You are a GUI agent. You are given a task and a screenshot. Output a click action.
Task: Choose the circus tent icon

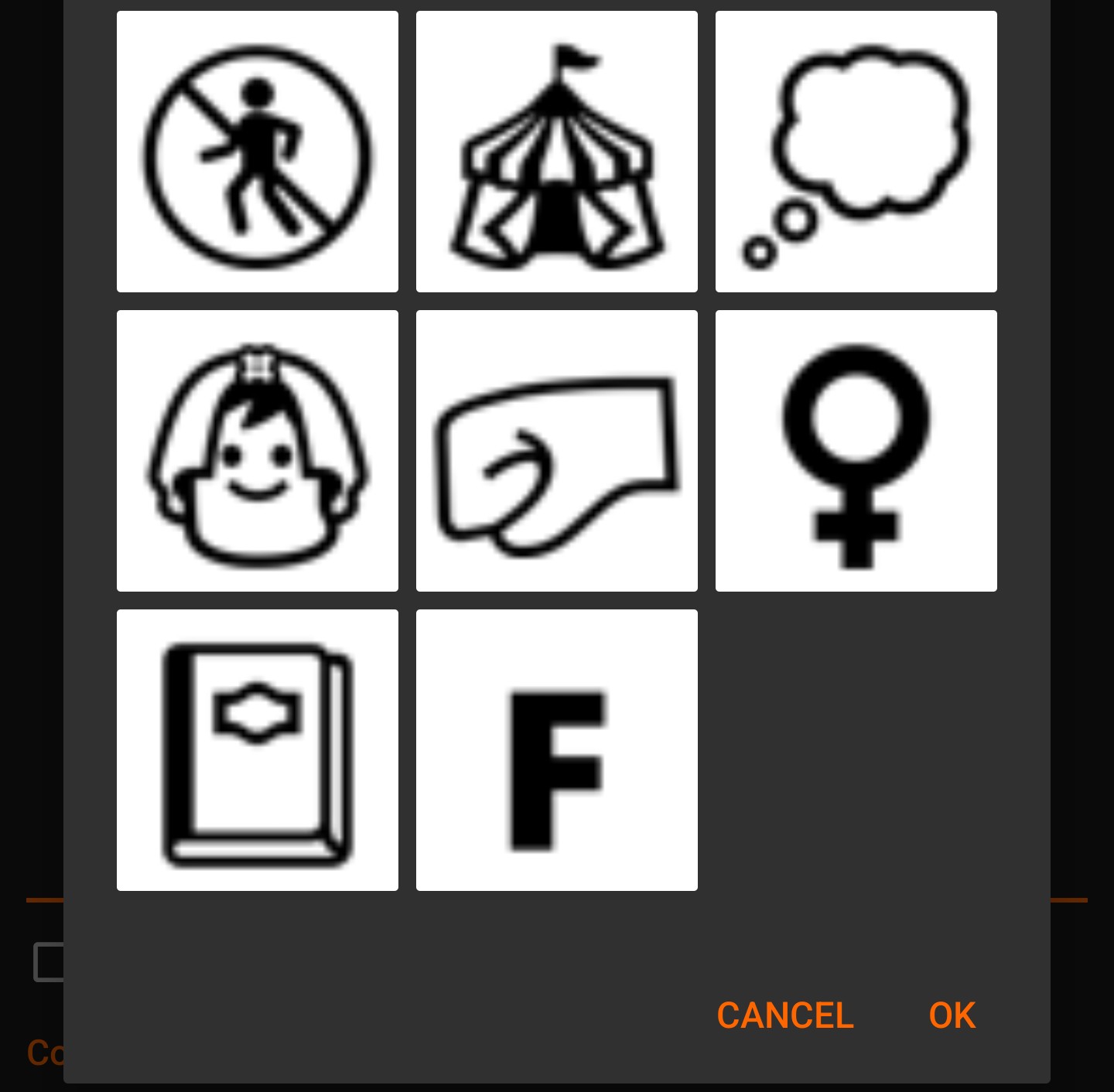[557, 152]
